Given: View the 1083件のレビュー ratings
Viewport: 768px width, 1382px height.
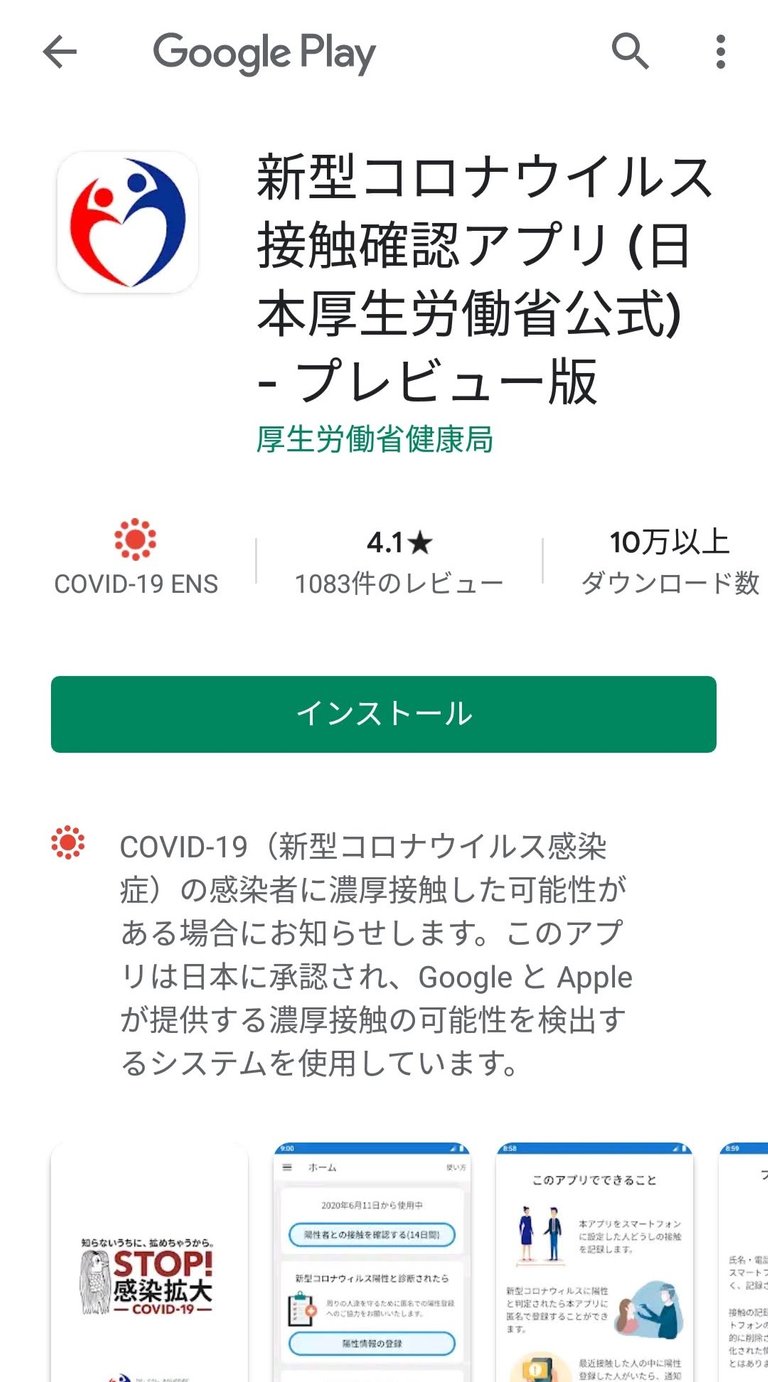Looking at the screenshot, I should click(399, 562).
